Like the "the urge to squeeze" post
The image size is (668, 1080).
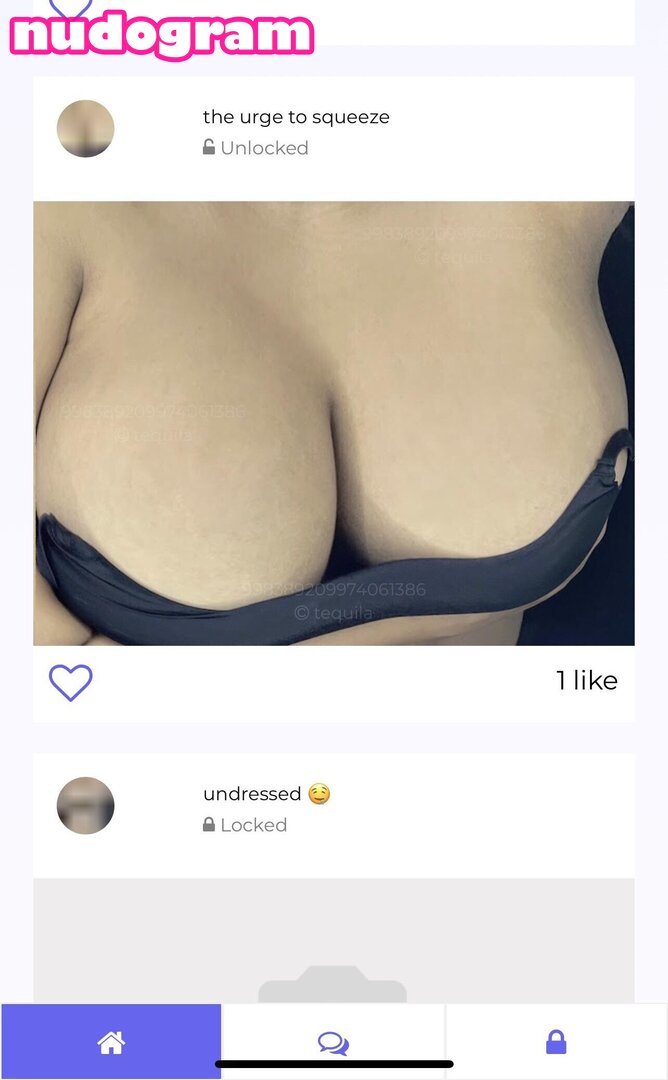click(x=71, y=683)
